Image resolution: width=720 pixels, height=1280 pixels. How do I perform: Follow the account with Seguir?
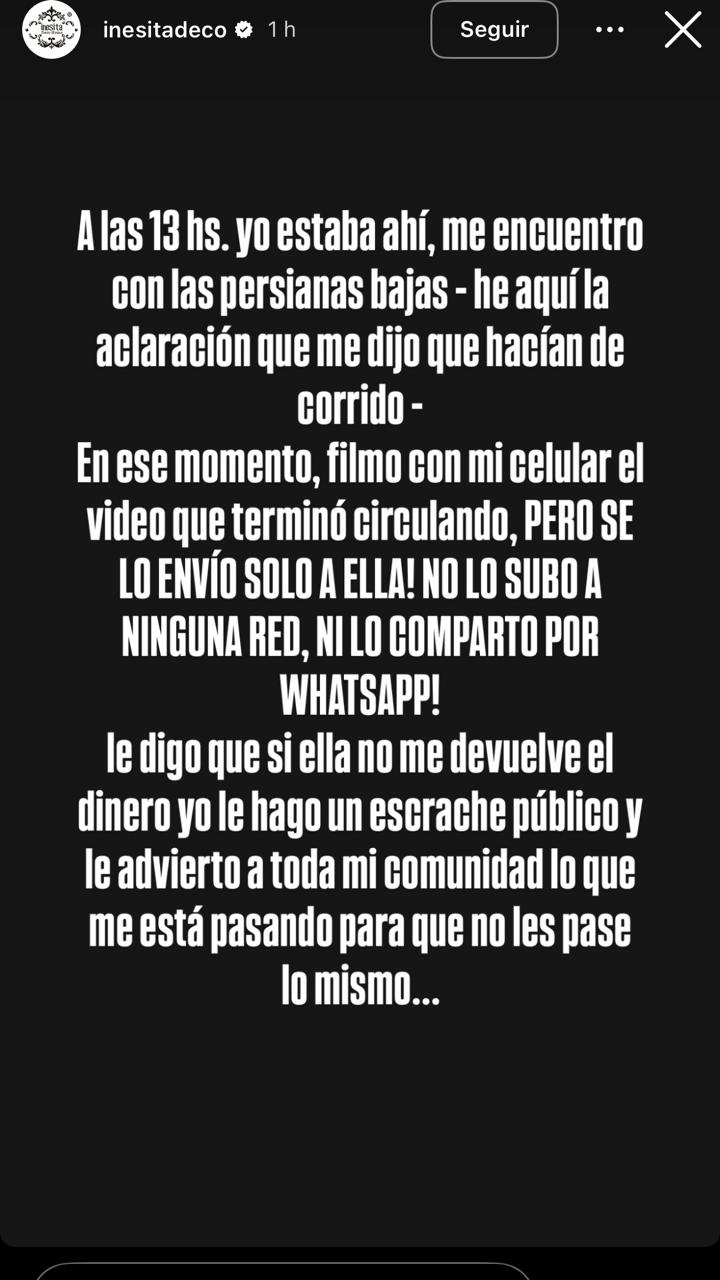(x=494, y=30)
